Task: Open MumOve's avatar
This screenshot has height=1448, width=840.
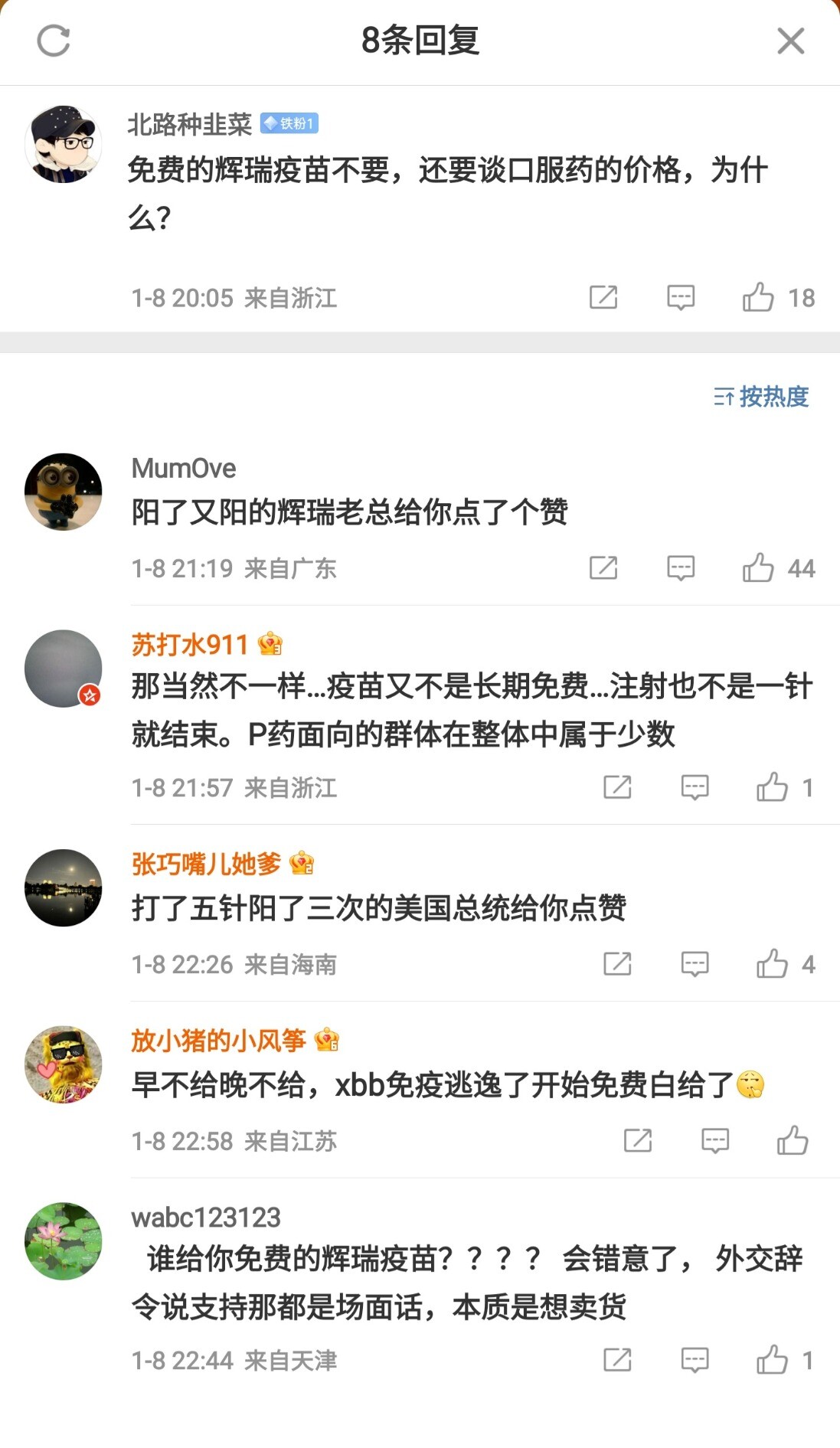Action: pyautogui.click(x=64, y=492)
